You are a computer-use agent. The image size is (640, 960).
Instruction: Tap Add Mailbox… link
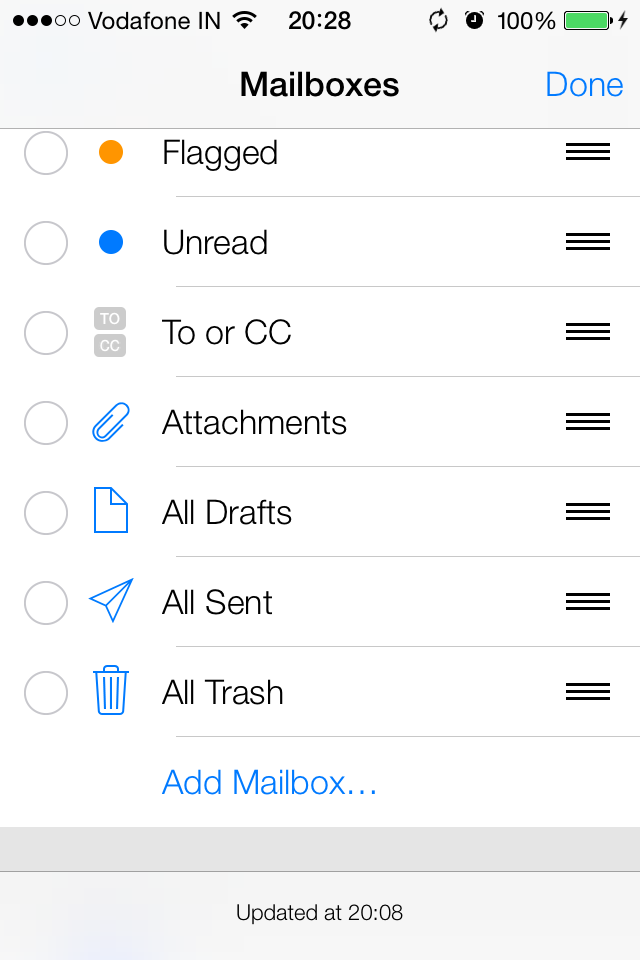(x=269, y=782)
